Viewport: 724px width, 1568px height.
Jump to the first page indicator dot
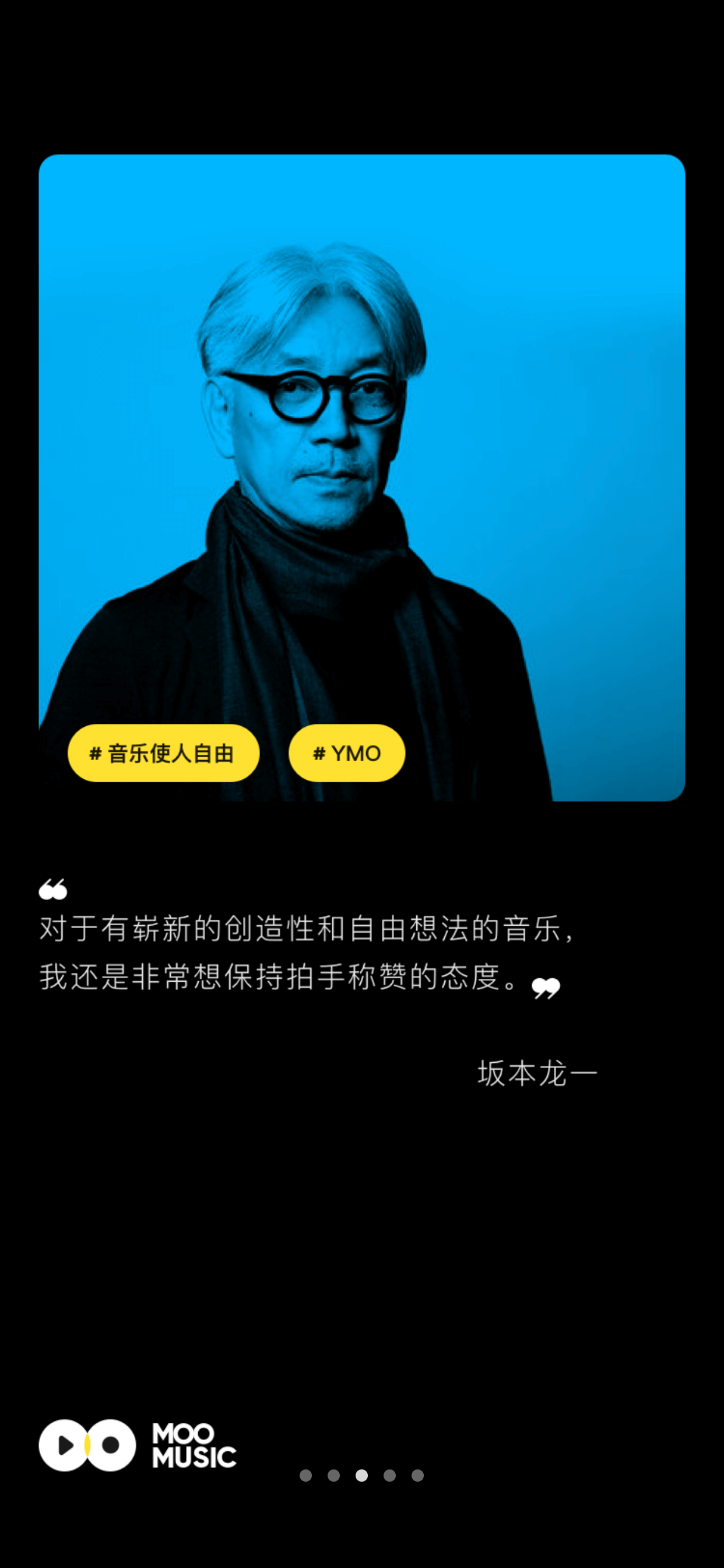coord(306,1475)
